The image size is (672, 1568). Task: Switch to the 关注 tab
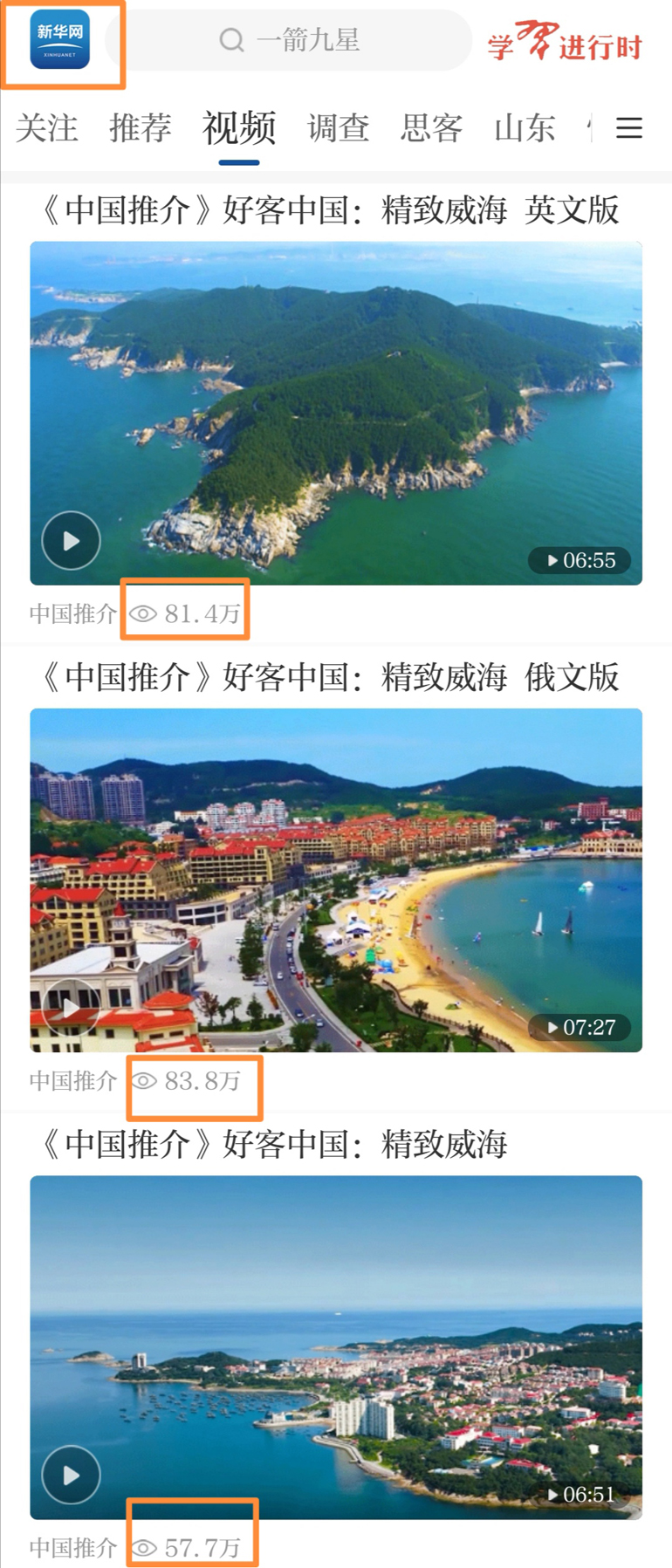(x=47, y=128)
